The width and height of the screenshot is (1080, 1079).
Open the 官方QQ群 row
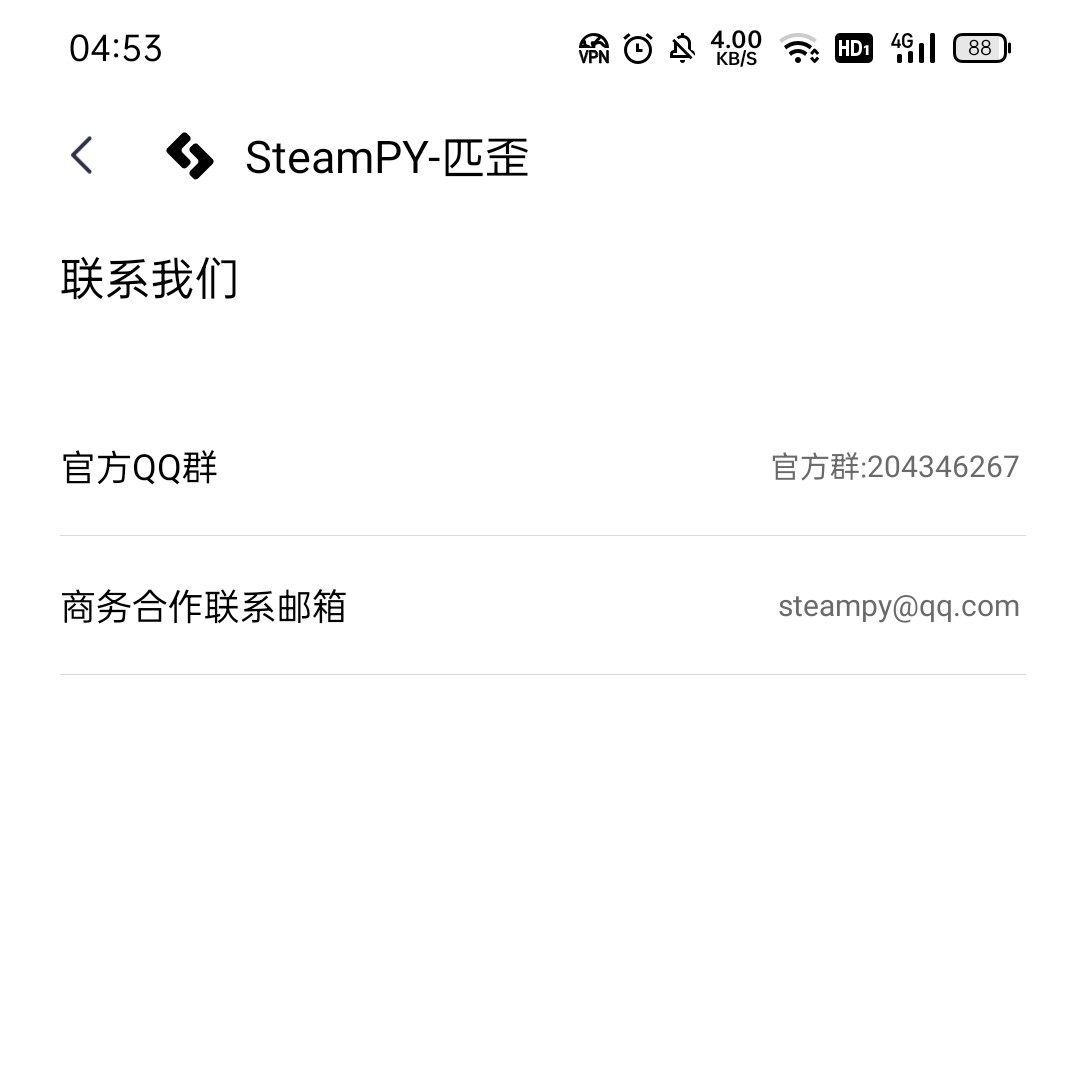pos(541,467)
